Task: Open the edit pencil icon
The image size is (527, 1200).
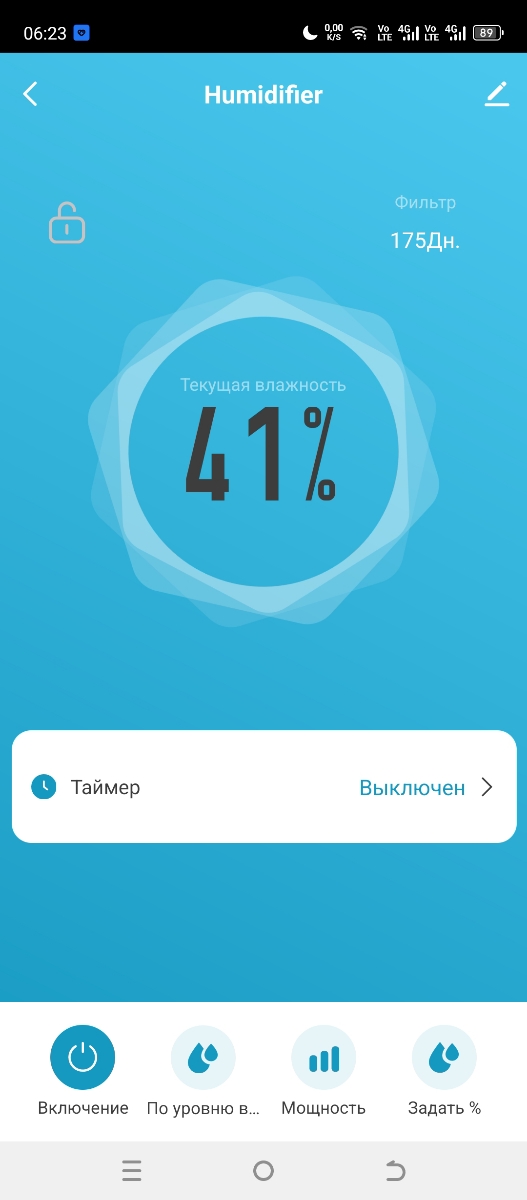Action: click(496, 94)
